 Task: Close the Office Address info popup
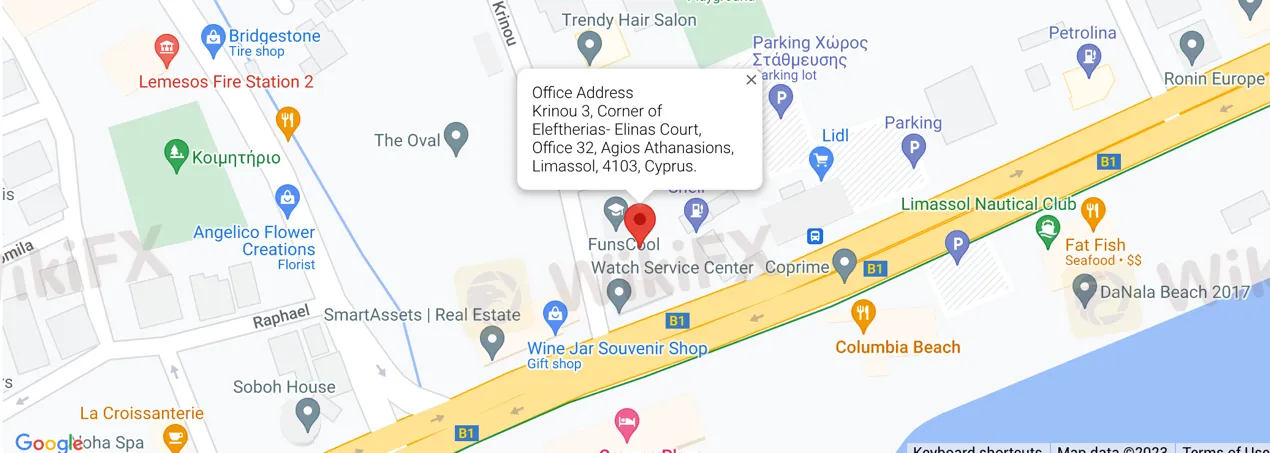pos(751,80)
